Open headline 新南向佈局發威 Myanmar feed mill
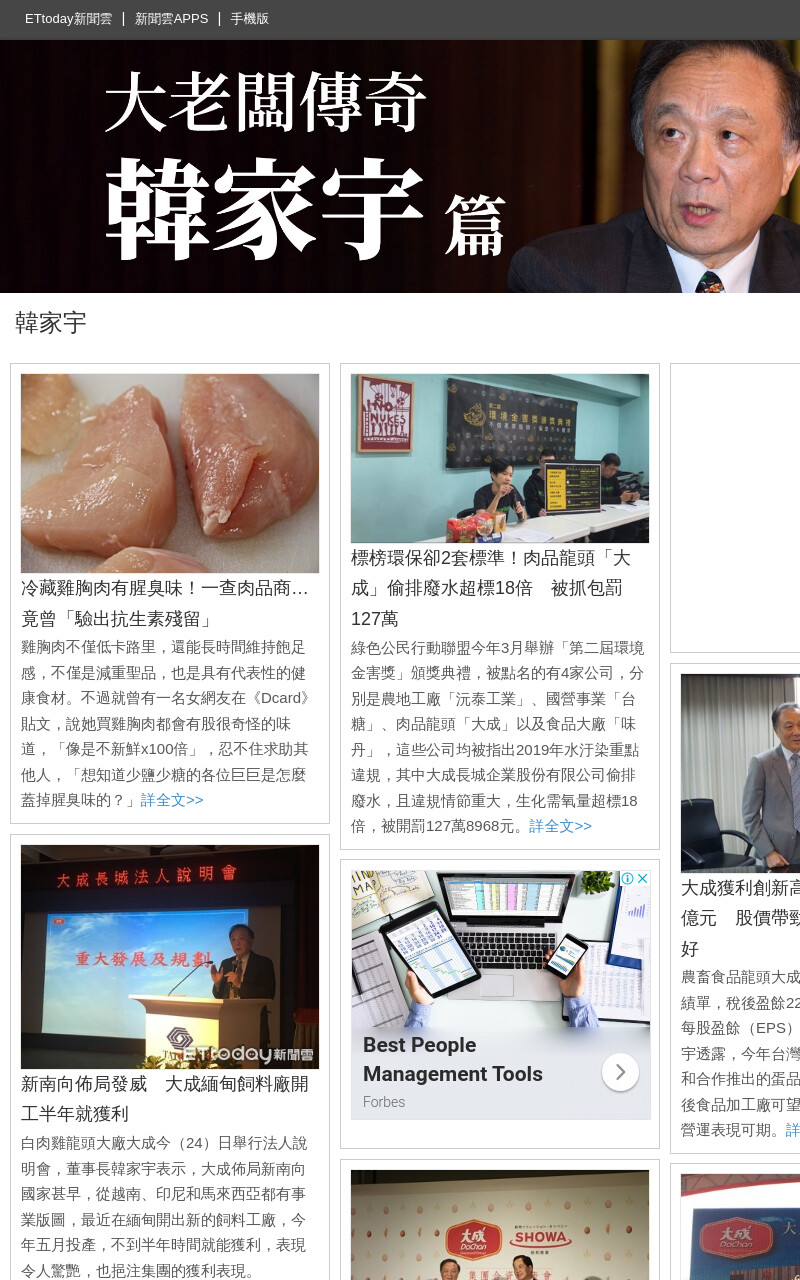 tap(165, 1098)
